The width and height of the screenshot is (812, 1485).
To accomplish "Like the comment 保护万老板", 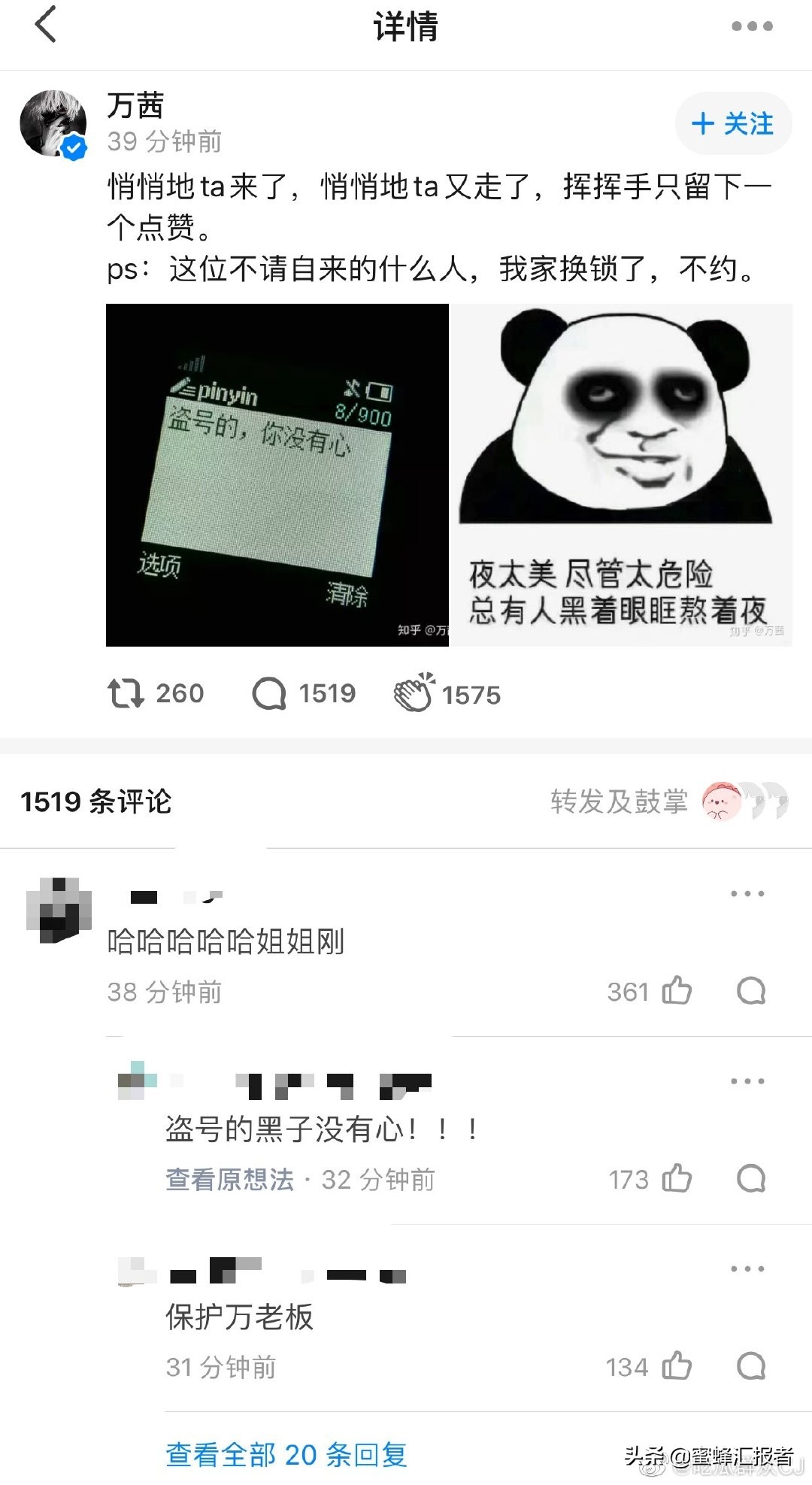I will pyautogui.click(x=677, y=1366).
